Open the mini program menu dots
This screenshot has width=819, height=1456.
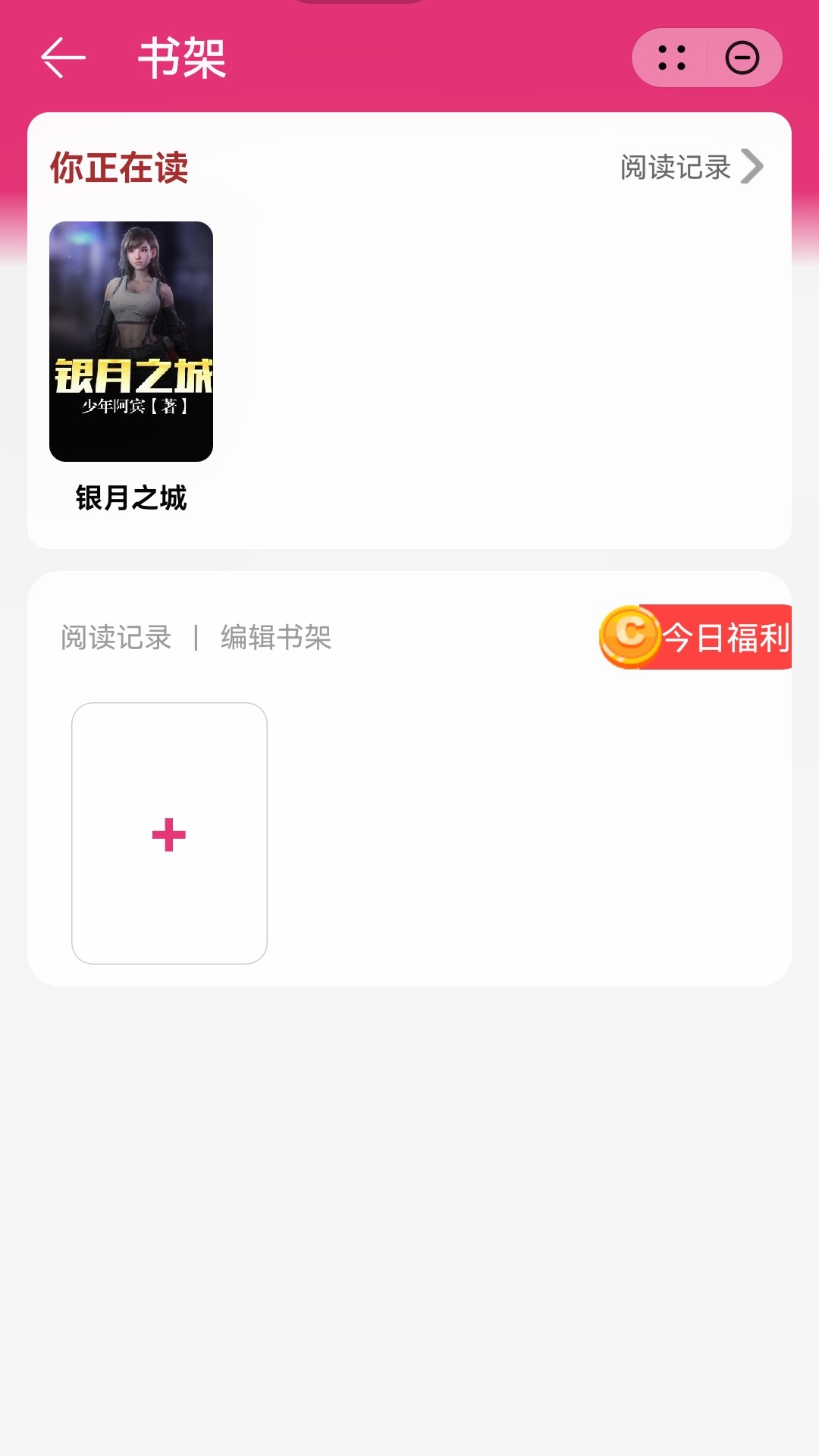[672, 58]
